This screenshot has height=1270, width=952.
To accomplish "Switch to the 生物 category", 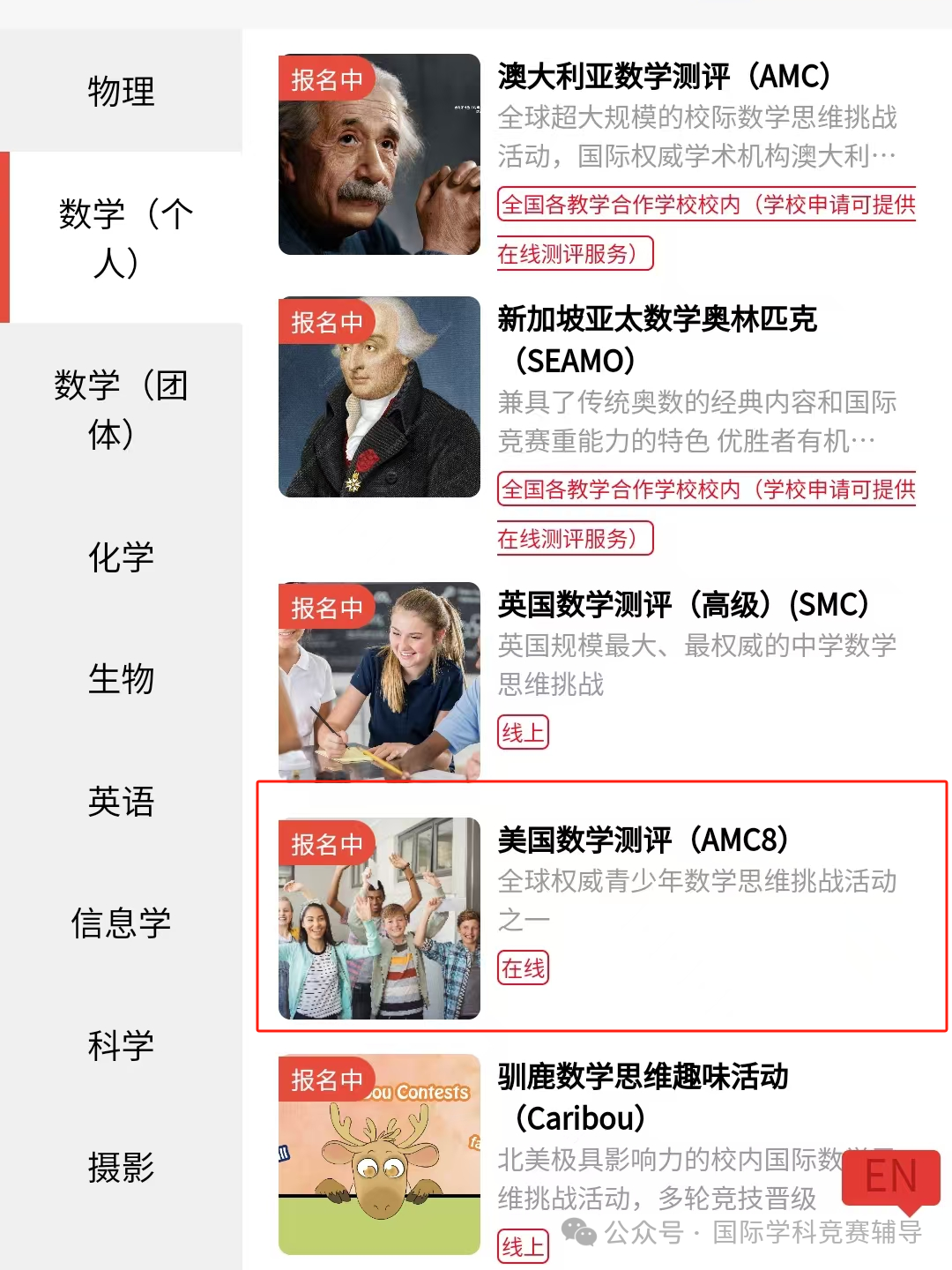I will 121,679.
